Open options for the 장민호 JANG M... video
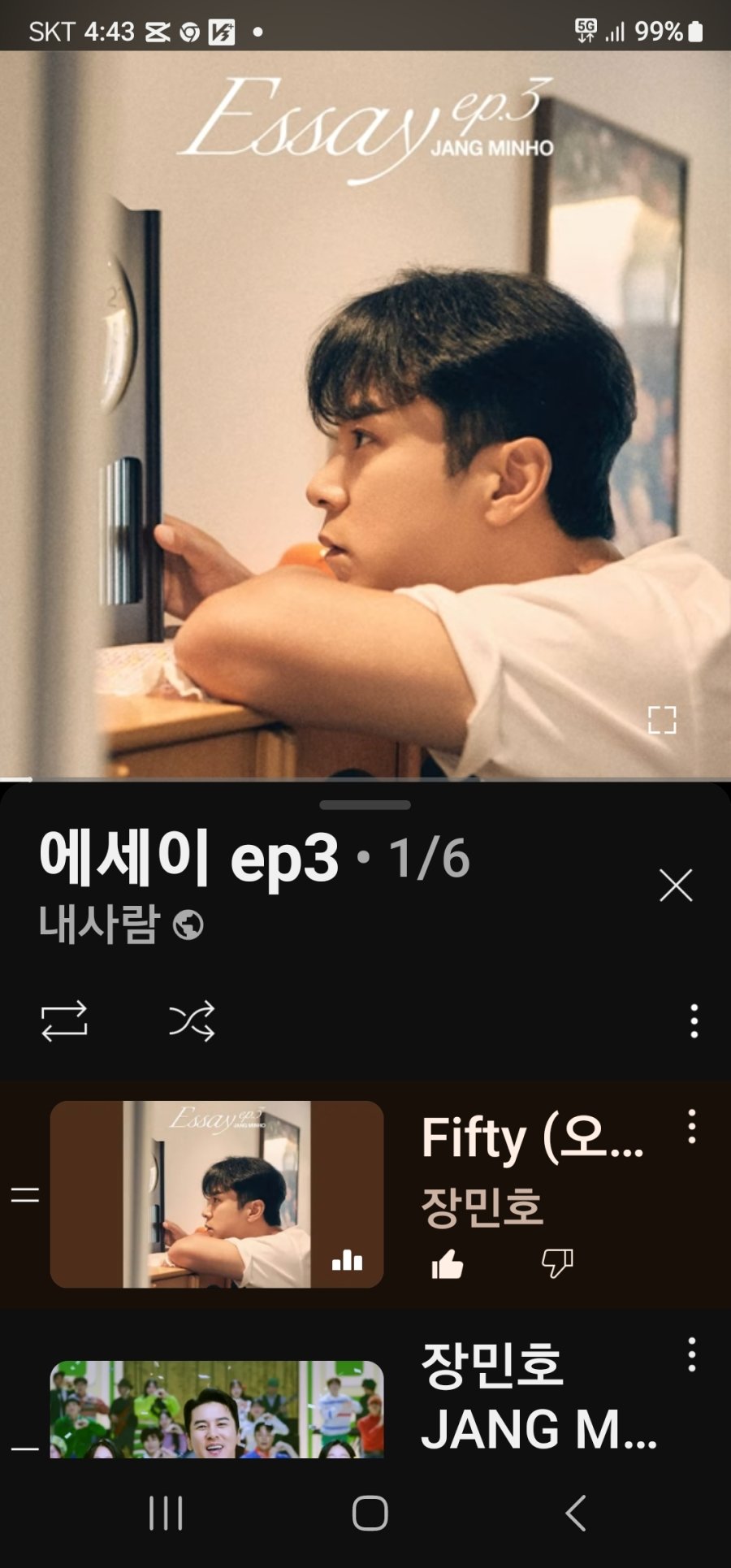The width and height of the screenshot is (731, 1568). coord(692,1355)
